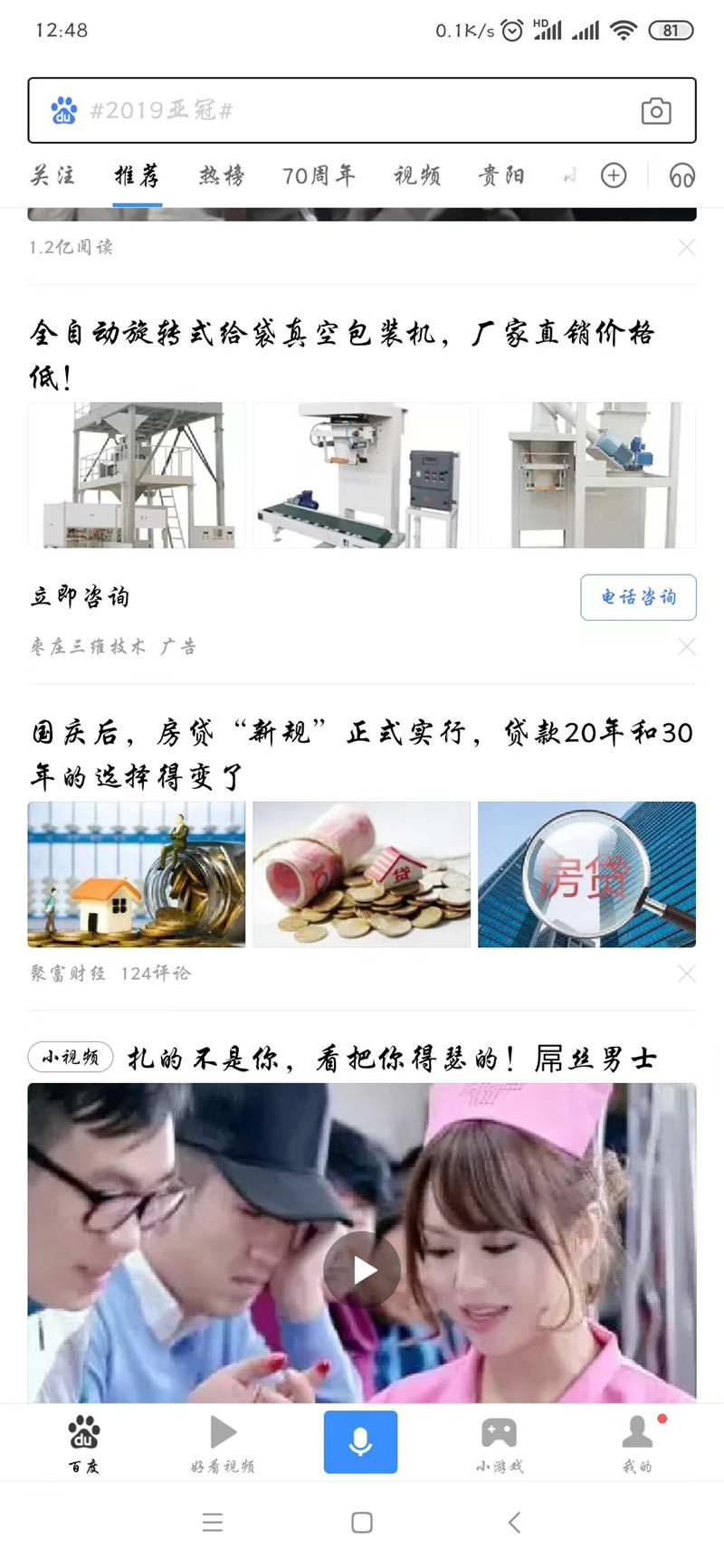724x1568 pixels.
Task: Open the 70周年 tab
Action: (319, 176)
